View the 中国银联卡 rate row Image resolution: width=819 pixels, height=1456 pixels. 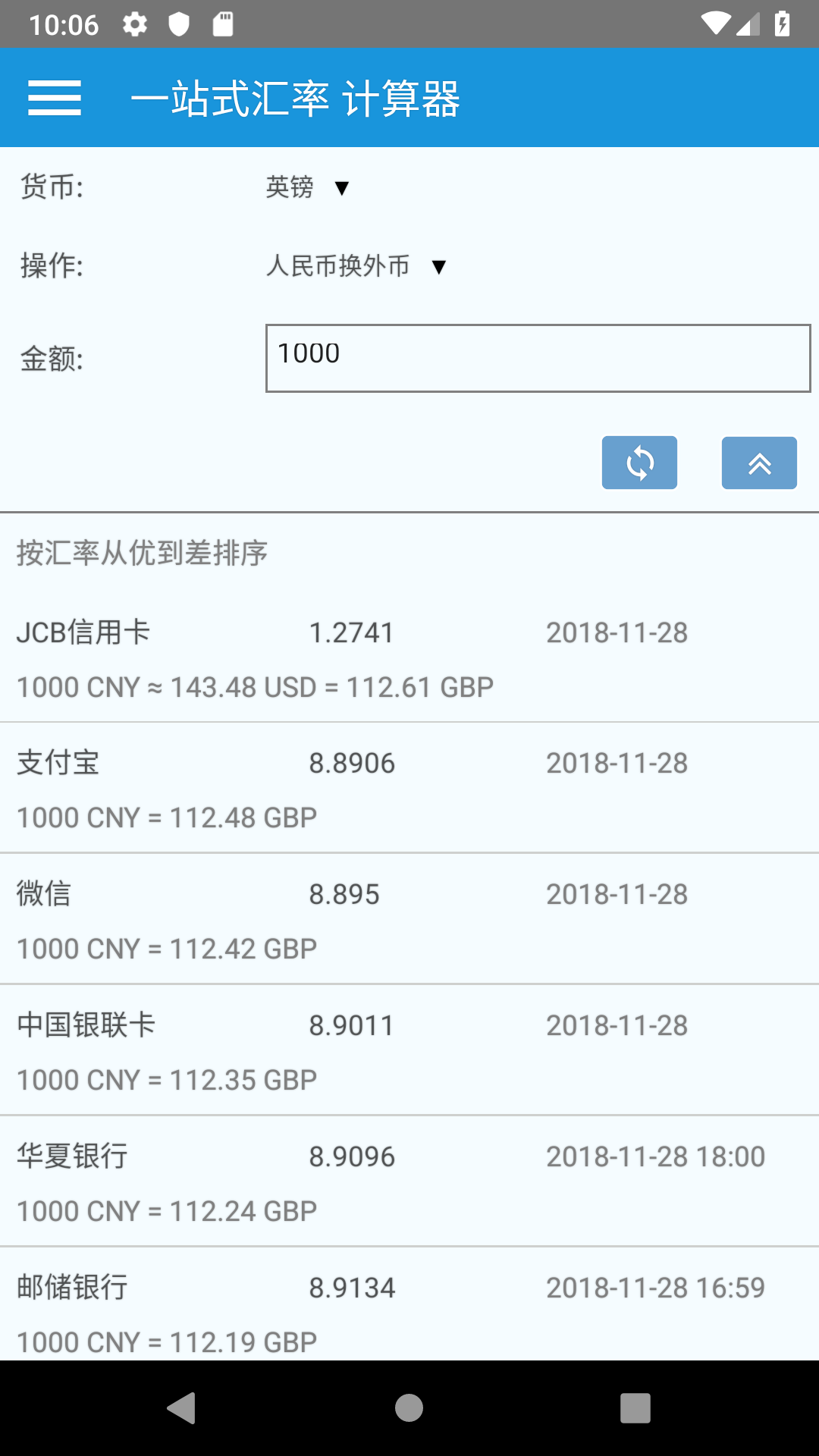tap(409, 1050)
